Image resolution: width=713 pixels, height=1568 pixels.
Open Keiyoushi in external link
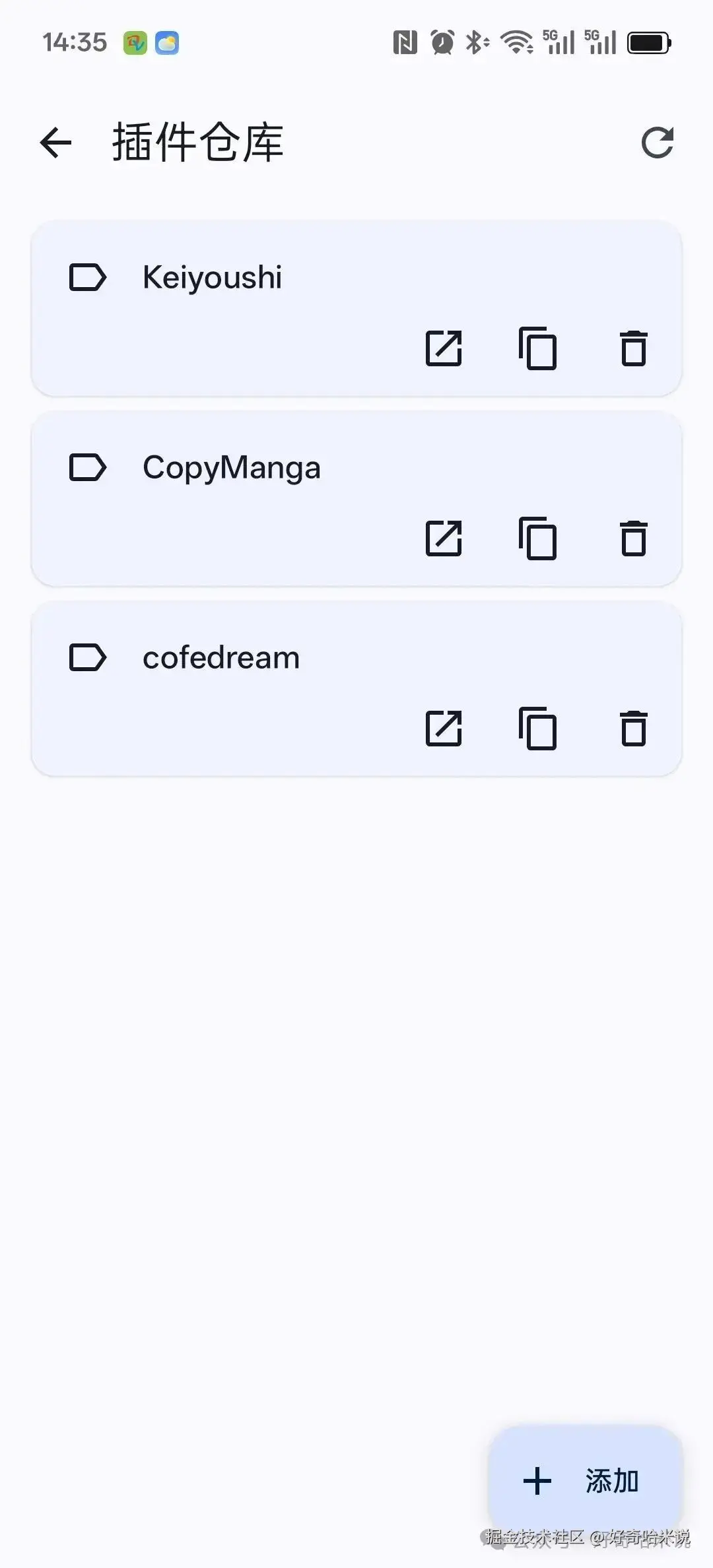click(444, 348)
